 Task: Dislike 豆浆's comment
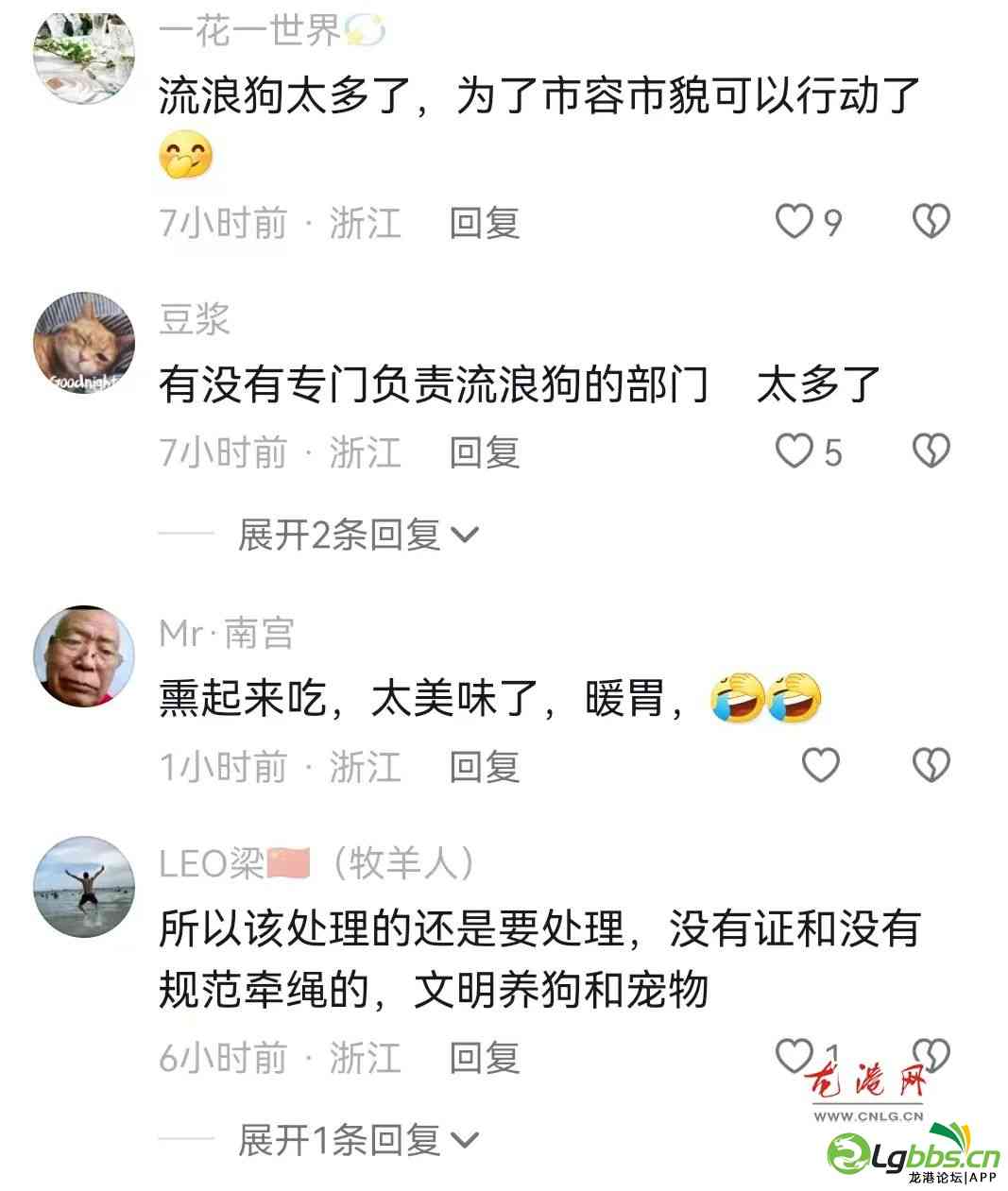(931, 451)
